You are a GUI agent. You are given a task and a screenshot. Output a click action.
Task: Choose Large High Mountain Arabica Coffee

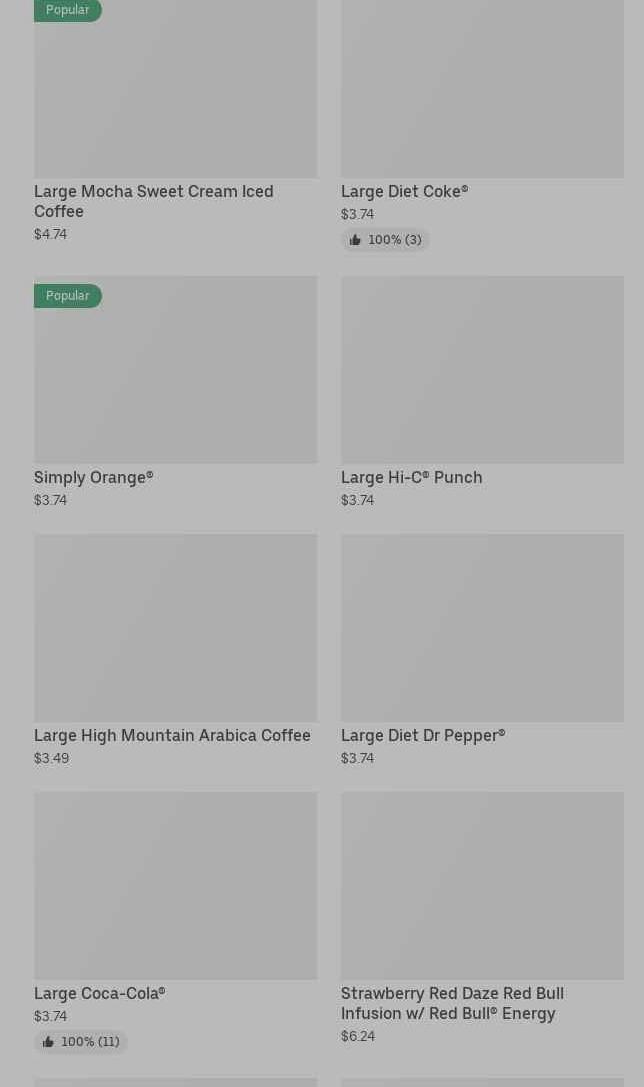175,640
